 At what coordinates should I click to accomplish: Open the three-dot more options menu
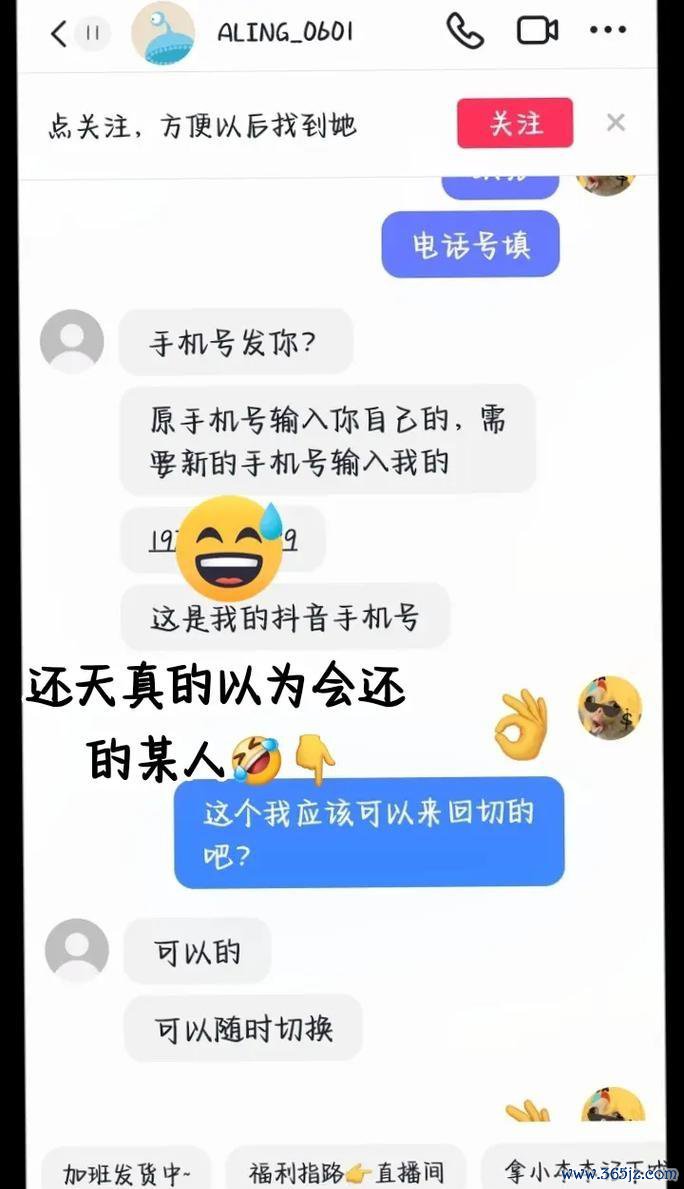(607, 32)
